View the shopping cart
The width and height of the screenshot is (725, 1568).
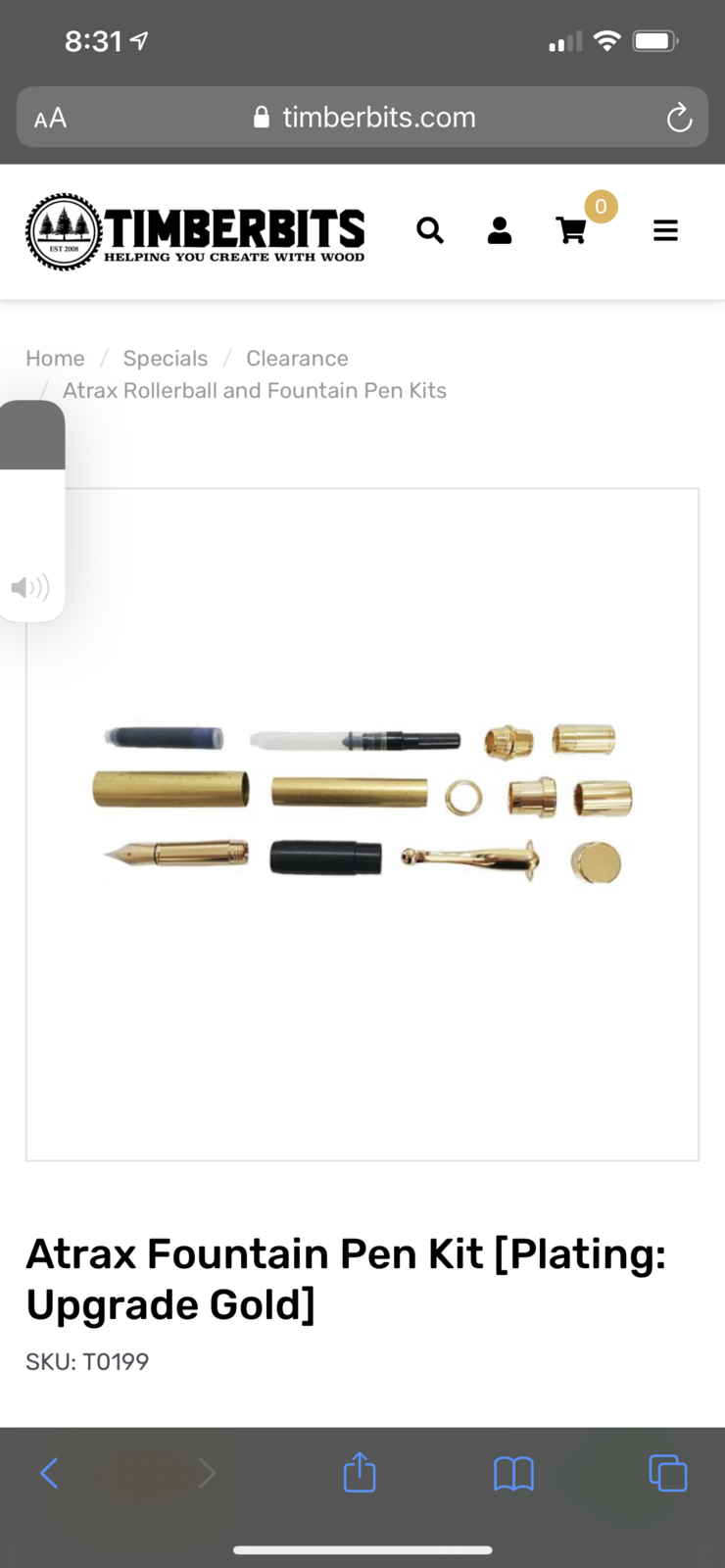pos(571,230)
